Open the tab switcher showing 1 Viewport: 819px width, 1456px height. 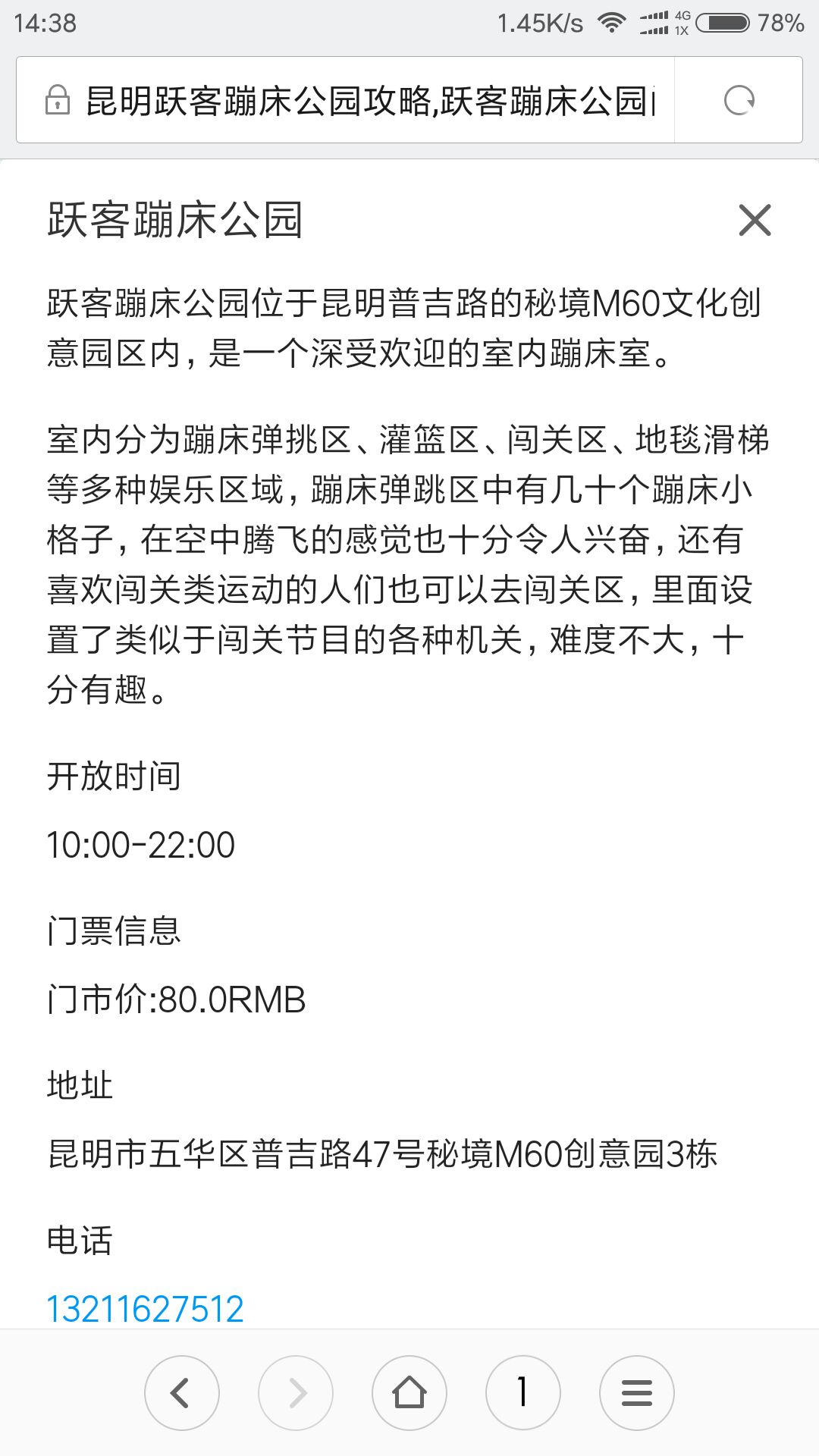(x=523, y=1392)
